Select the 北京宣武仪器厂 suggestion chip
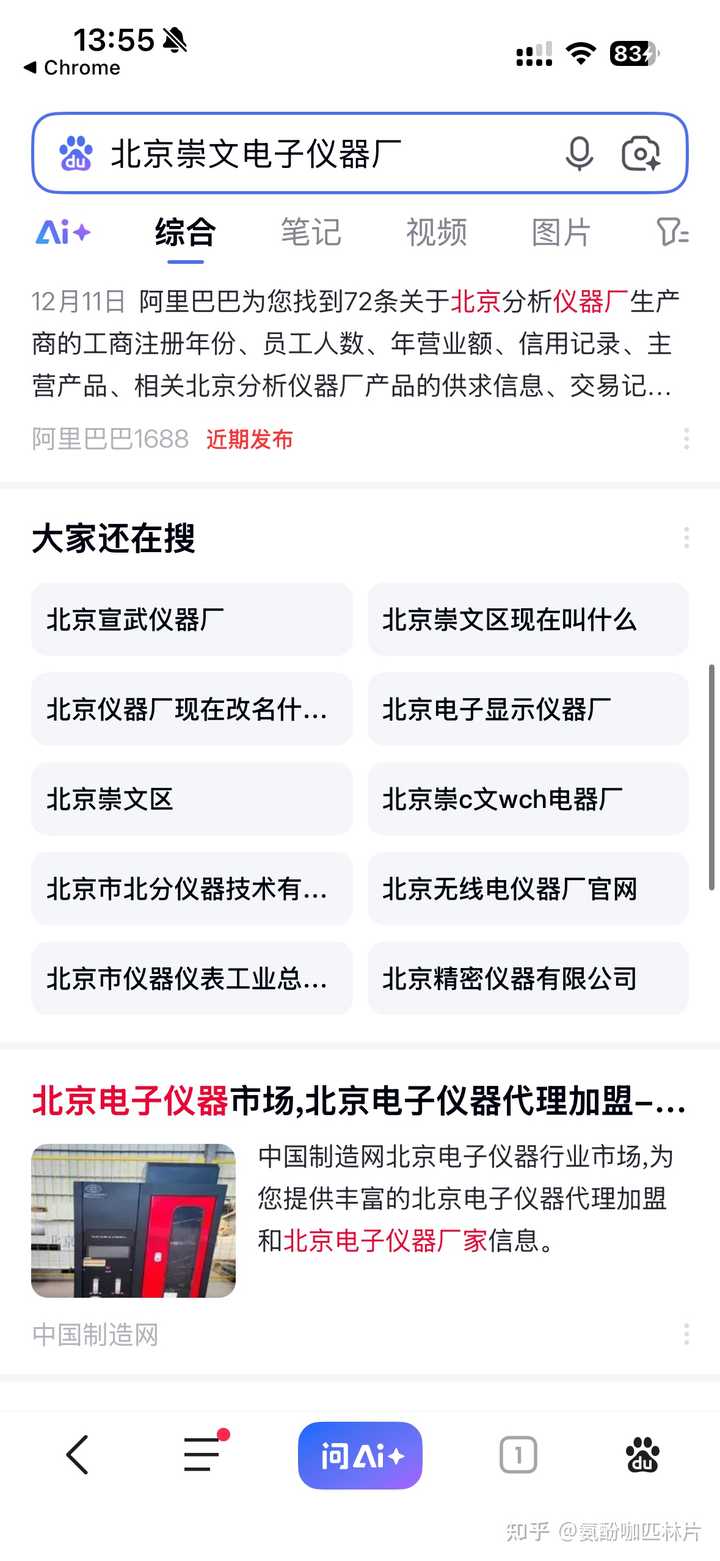 [191, 620]
